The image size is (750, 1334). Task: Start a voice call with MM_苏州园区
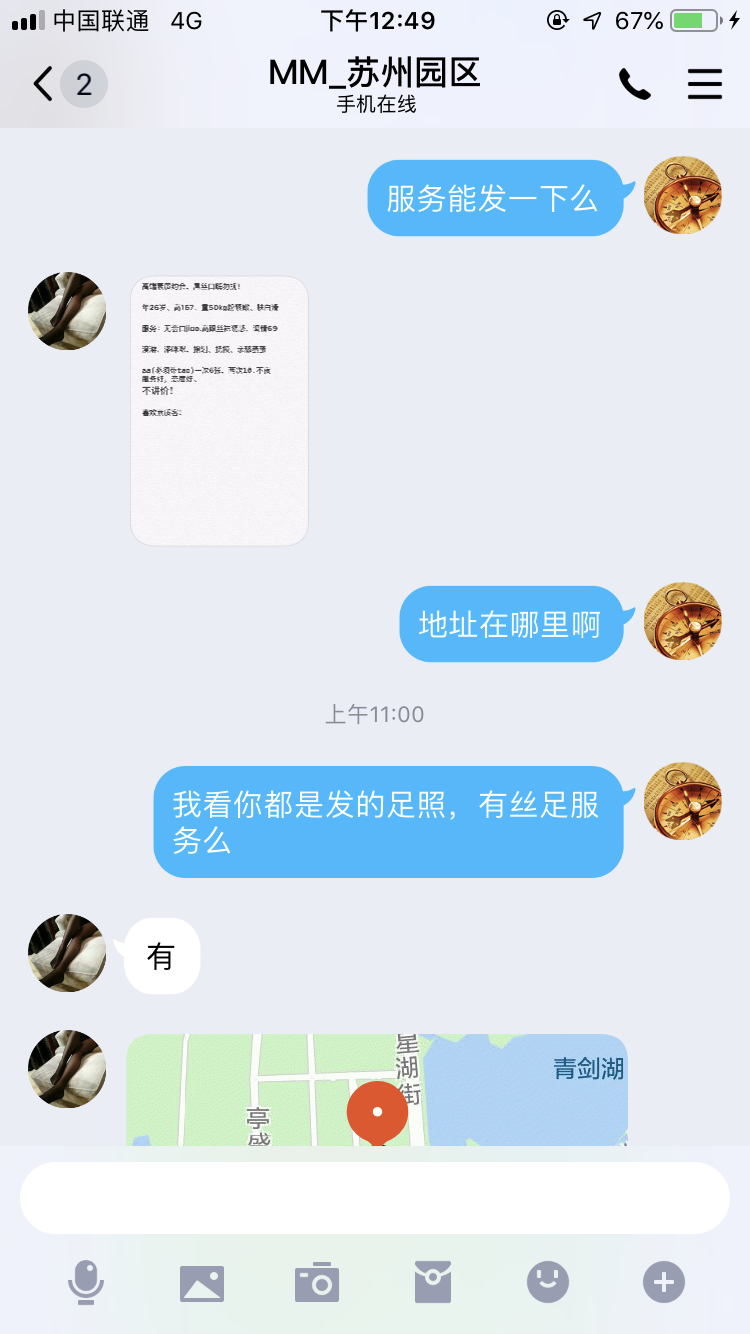pyautogui.click(x=634, y=84)
